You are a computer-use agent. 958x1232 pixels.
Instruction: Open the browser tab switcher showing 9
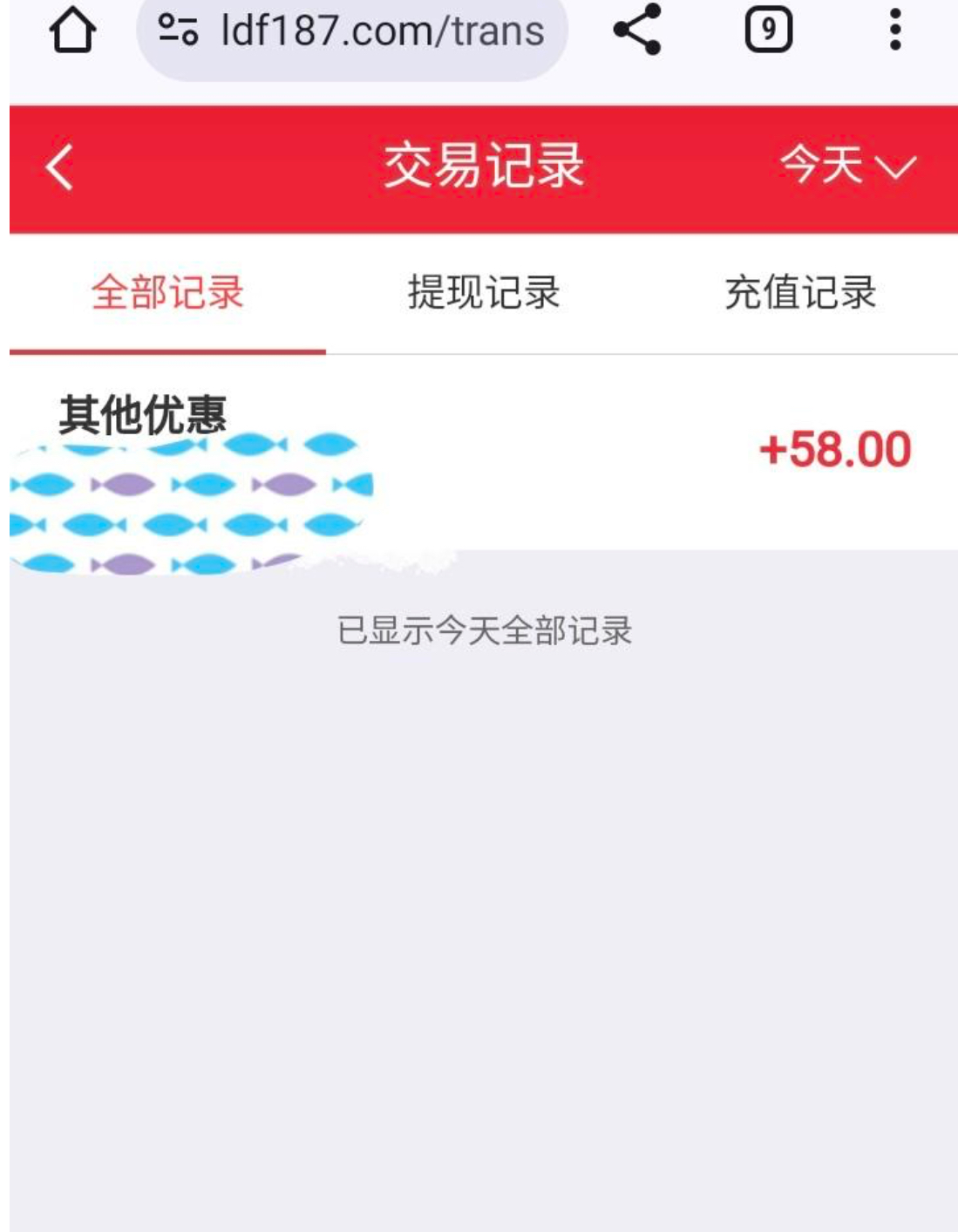pos(768,30)
